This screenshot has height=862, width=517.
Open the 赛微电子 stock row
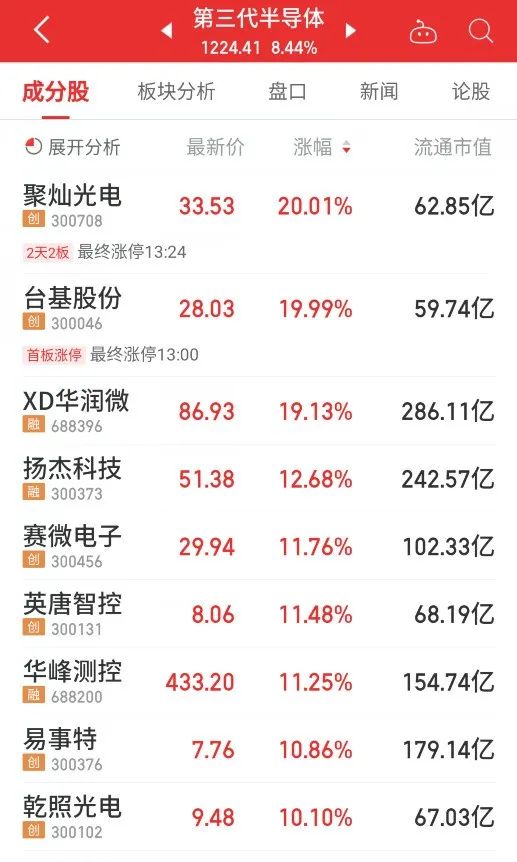pyautogui.click(x=258, y=546)
